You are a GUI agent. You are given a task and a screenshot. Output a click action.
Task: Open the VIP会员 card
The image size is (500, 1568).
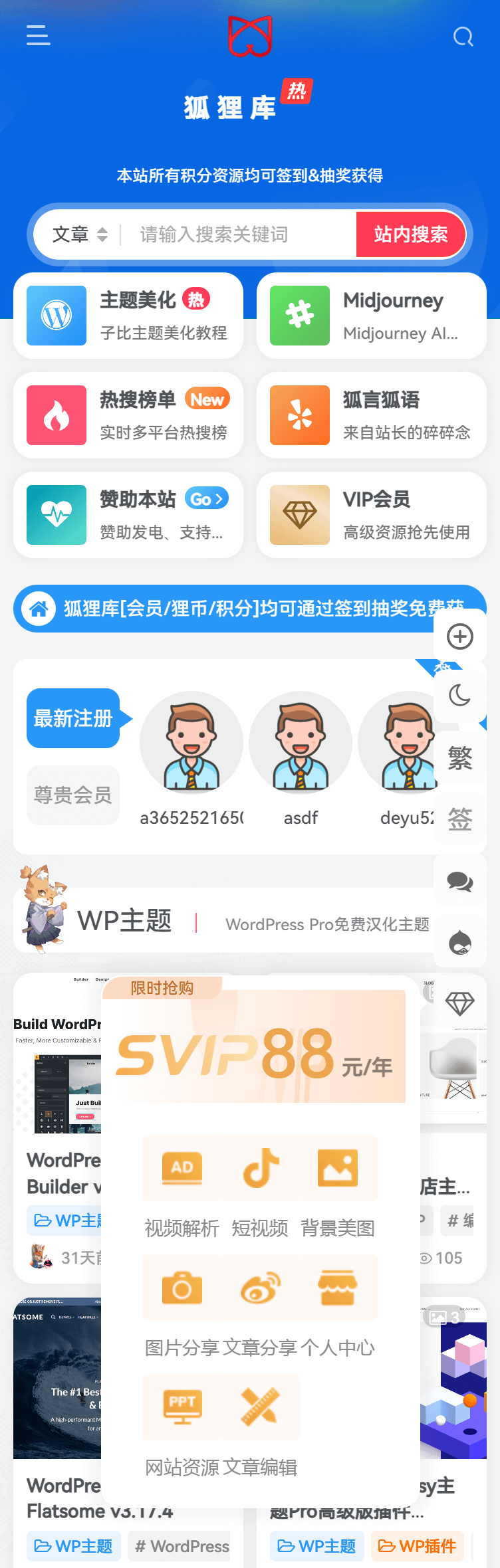point(372,515)
